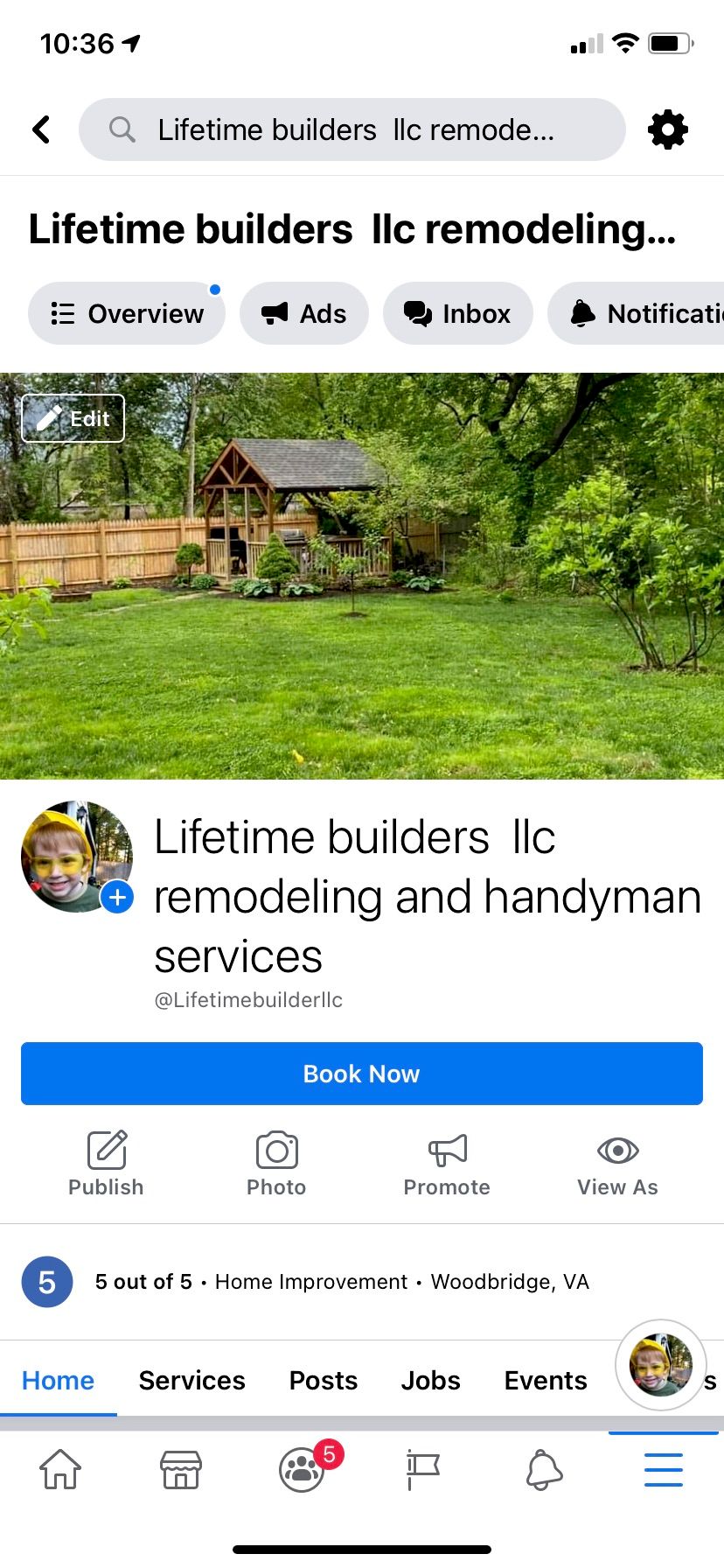The image size is (724, 1568).
Task: Switch to the Posts tab
Action: pos(324,1380)
